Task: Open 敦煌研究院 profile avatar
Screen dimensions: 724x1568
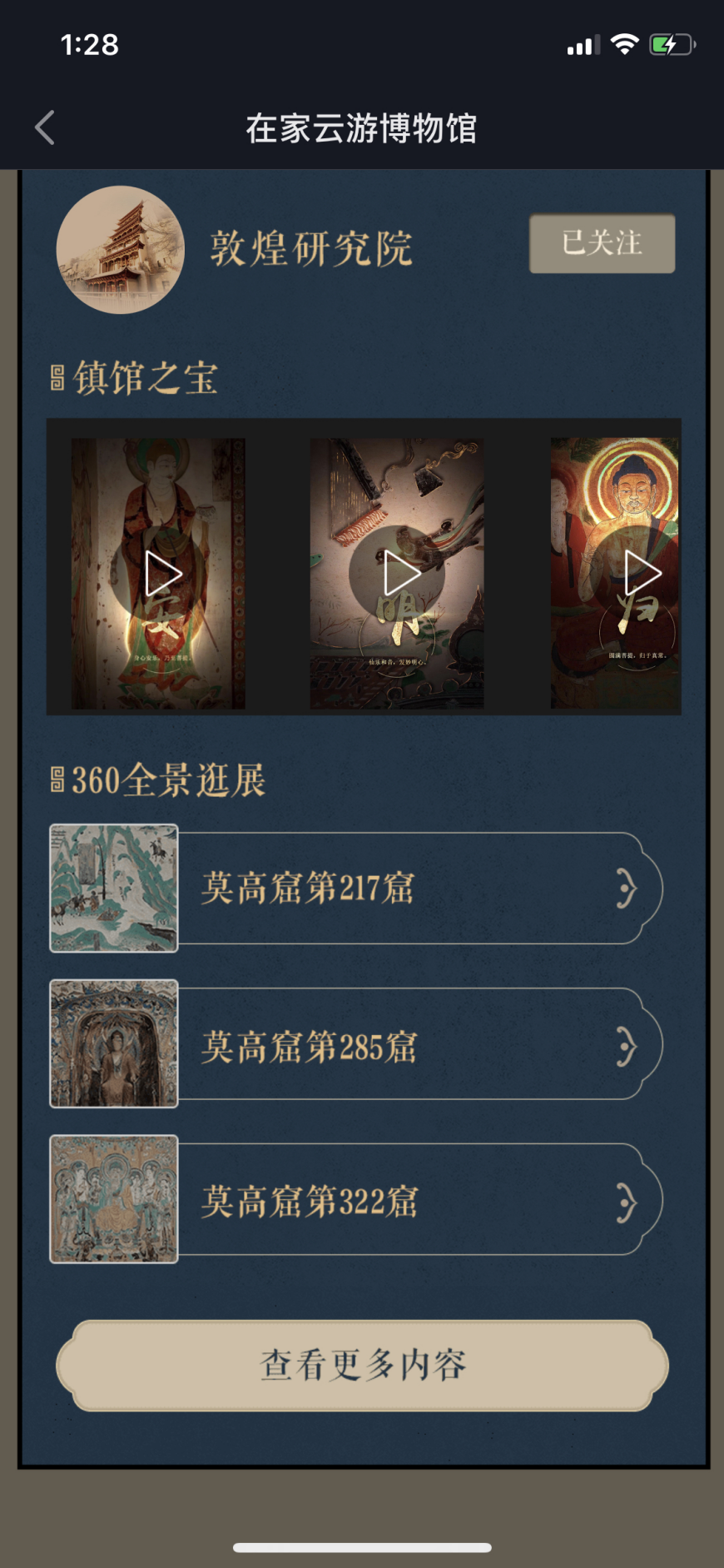Action: (x=120, y=249)
